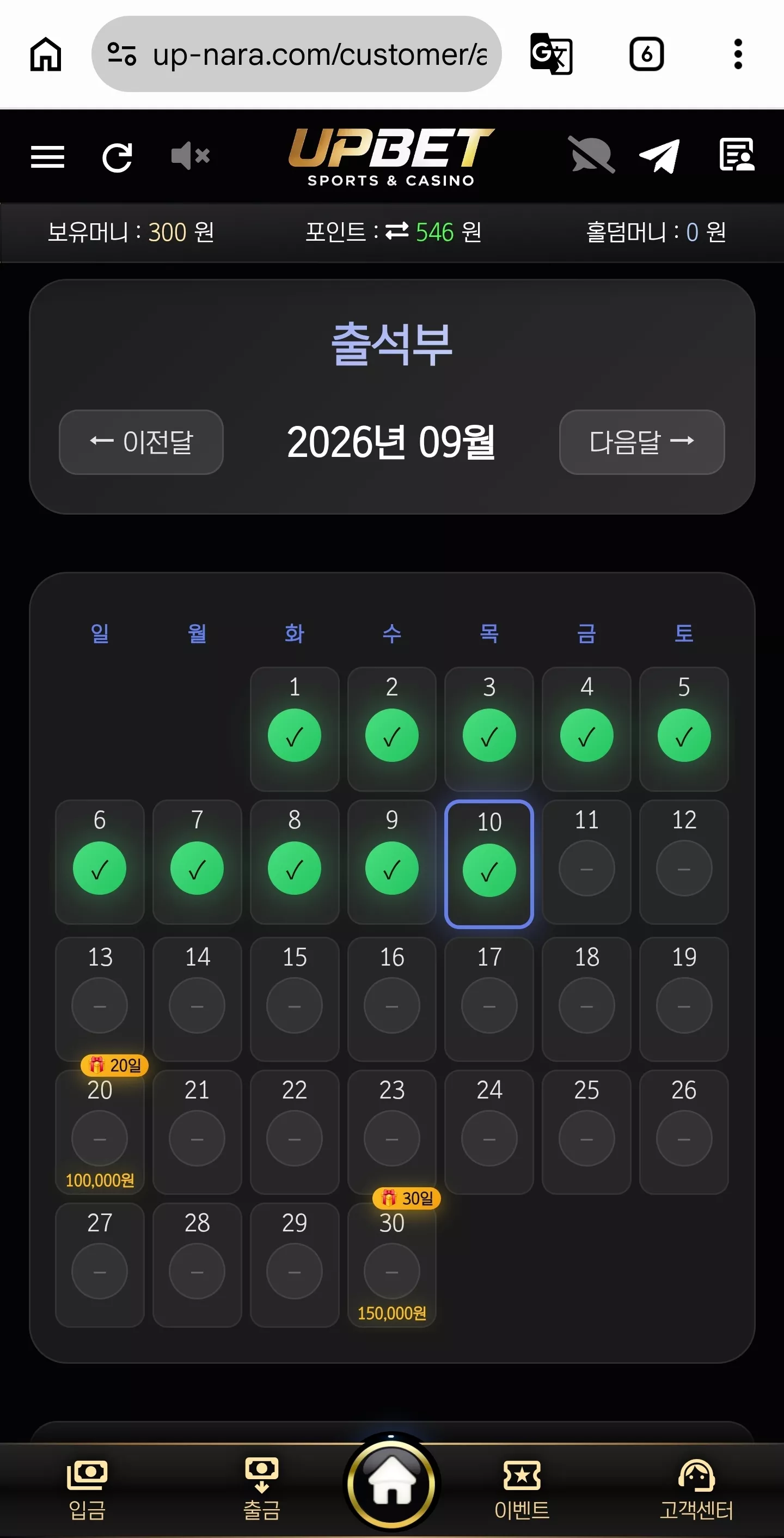
Task: Go to previous month (이전달)
Action: coord(142,442)
